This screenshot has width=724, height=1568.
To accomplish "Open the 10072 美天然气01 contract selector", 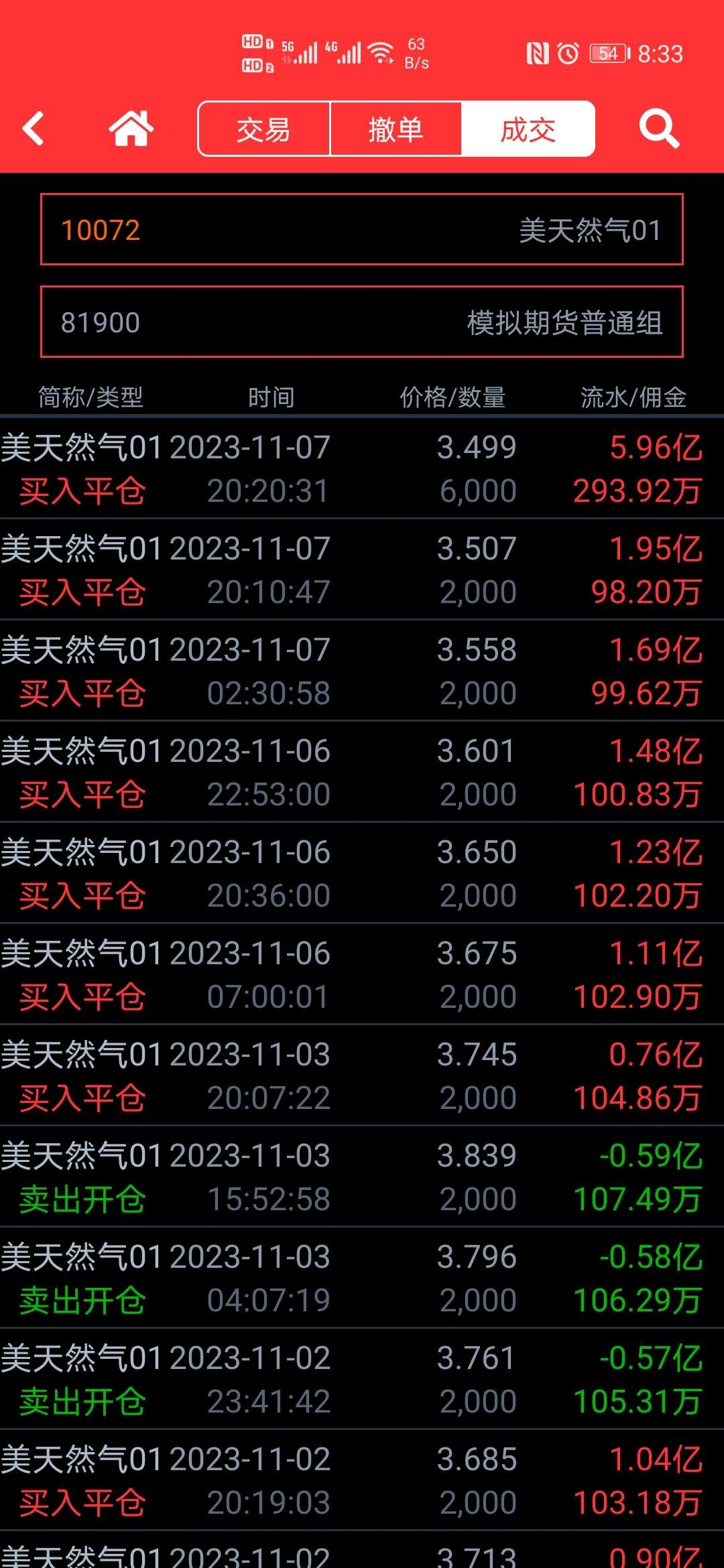I will tap(362, 229).
